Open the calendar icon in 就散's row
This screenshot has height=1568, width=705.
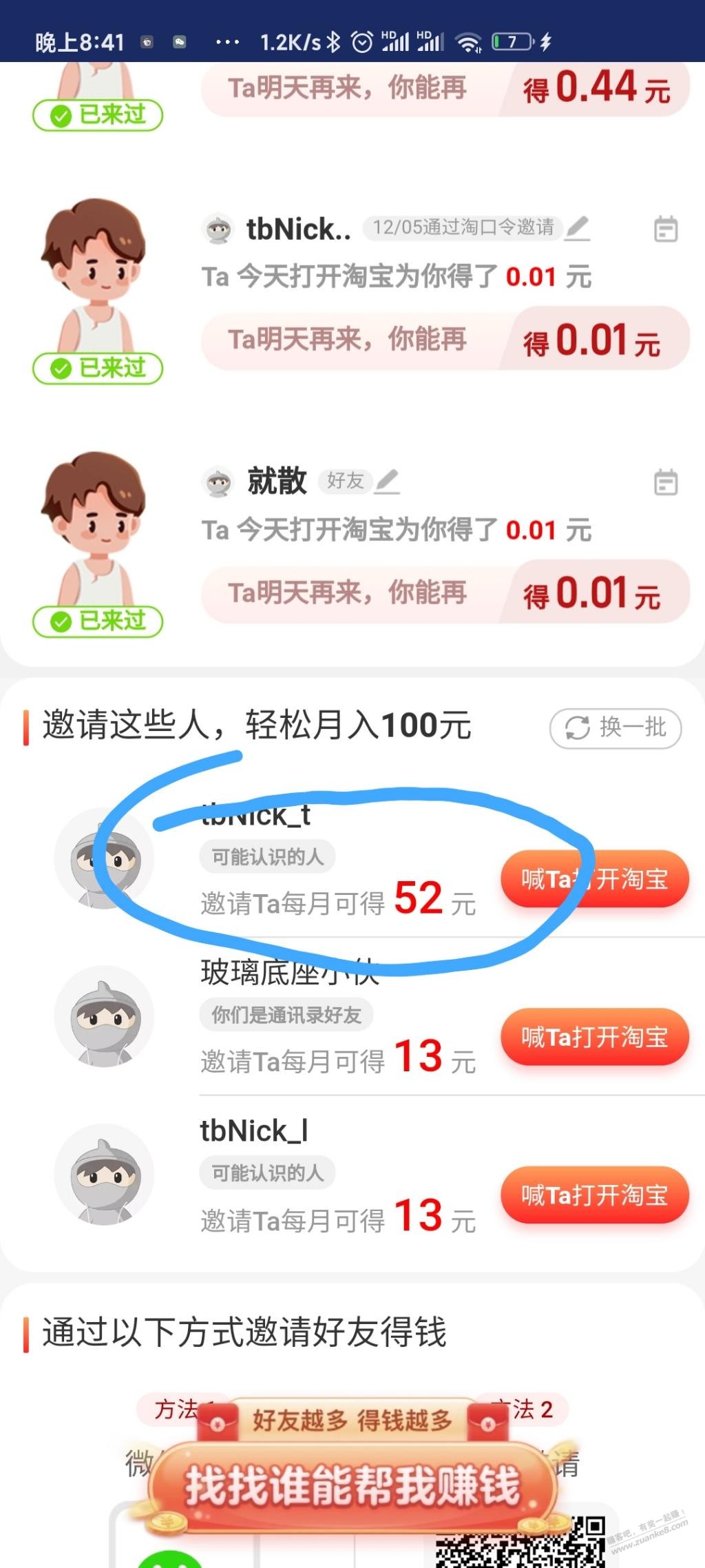[x=665, y=482]
